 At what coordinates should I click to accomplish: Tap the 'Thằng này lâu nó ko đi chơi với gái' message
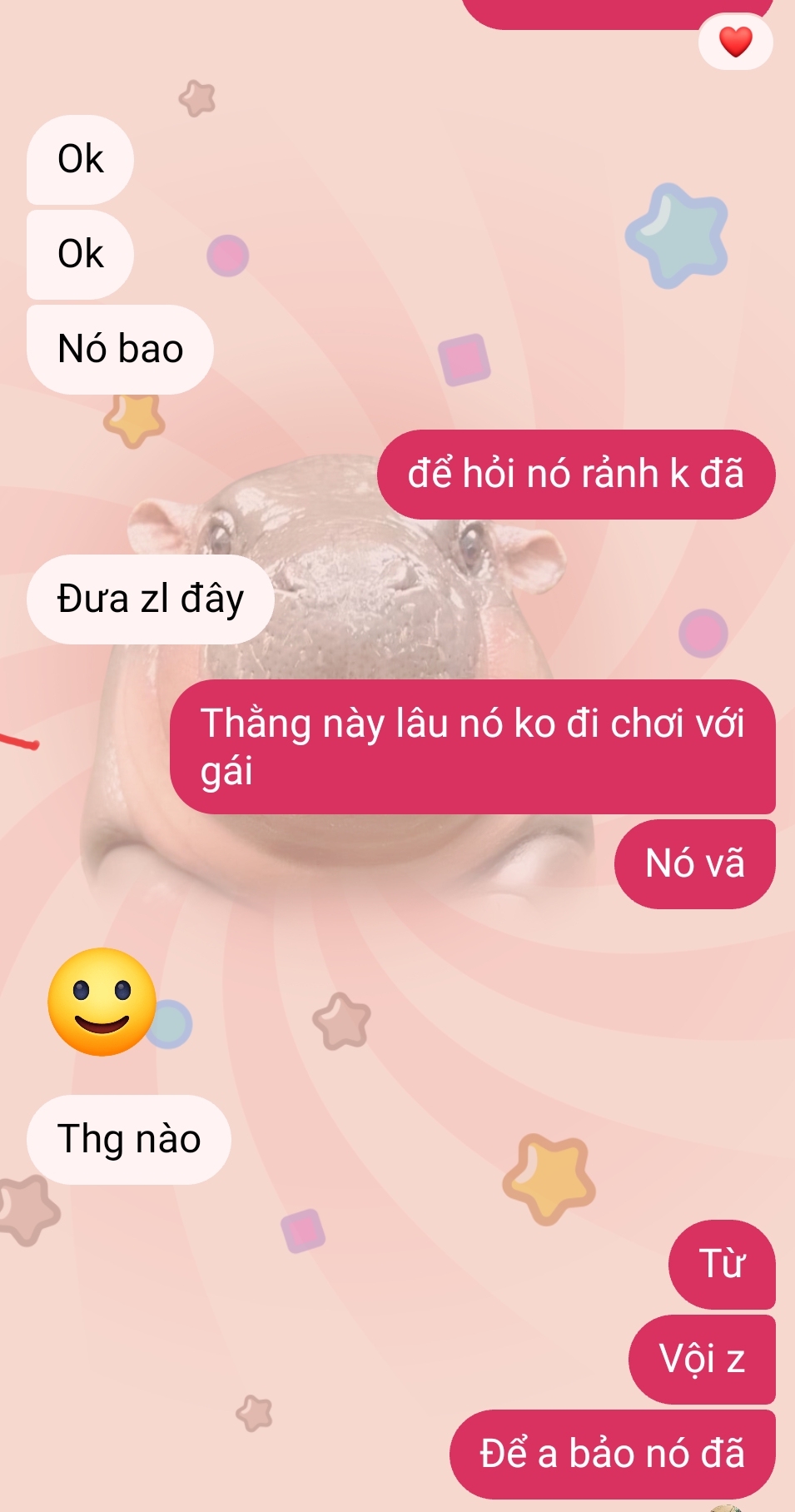[472, 747]
